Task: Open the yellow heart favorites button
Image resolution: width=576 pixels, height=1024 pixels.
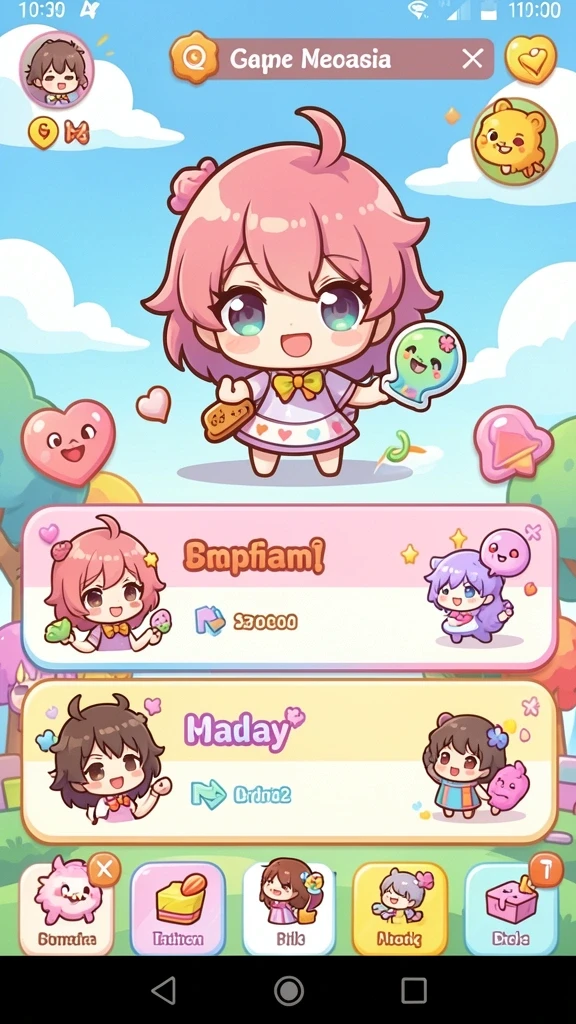Action: pos(531,59)
